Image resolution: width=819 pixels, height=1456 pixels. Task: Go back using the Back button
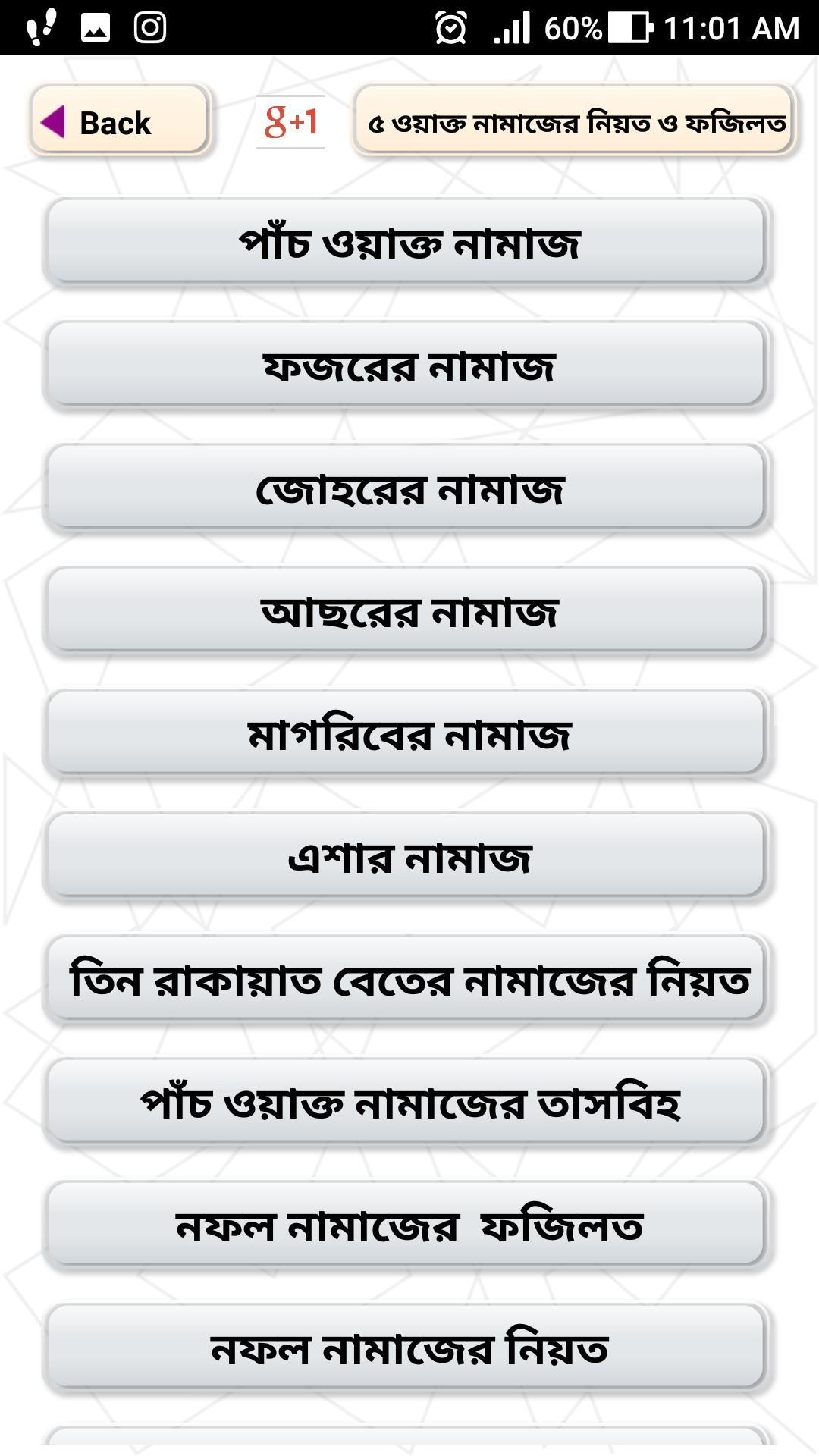pyautogui.click(x=118, y=121)
